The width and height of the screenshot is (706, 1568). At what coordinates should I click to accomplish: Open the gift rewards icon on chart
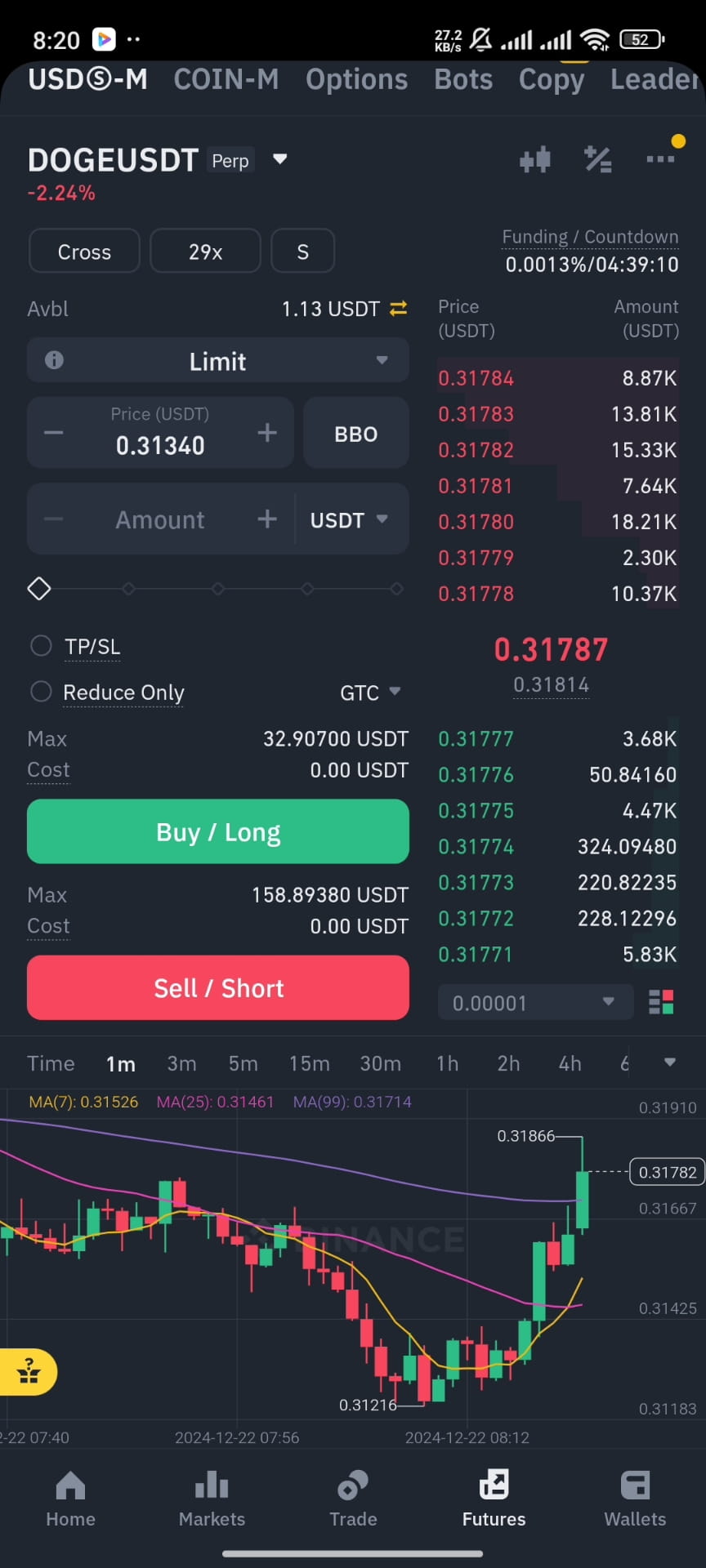(x=29, y=1372)
